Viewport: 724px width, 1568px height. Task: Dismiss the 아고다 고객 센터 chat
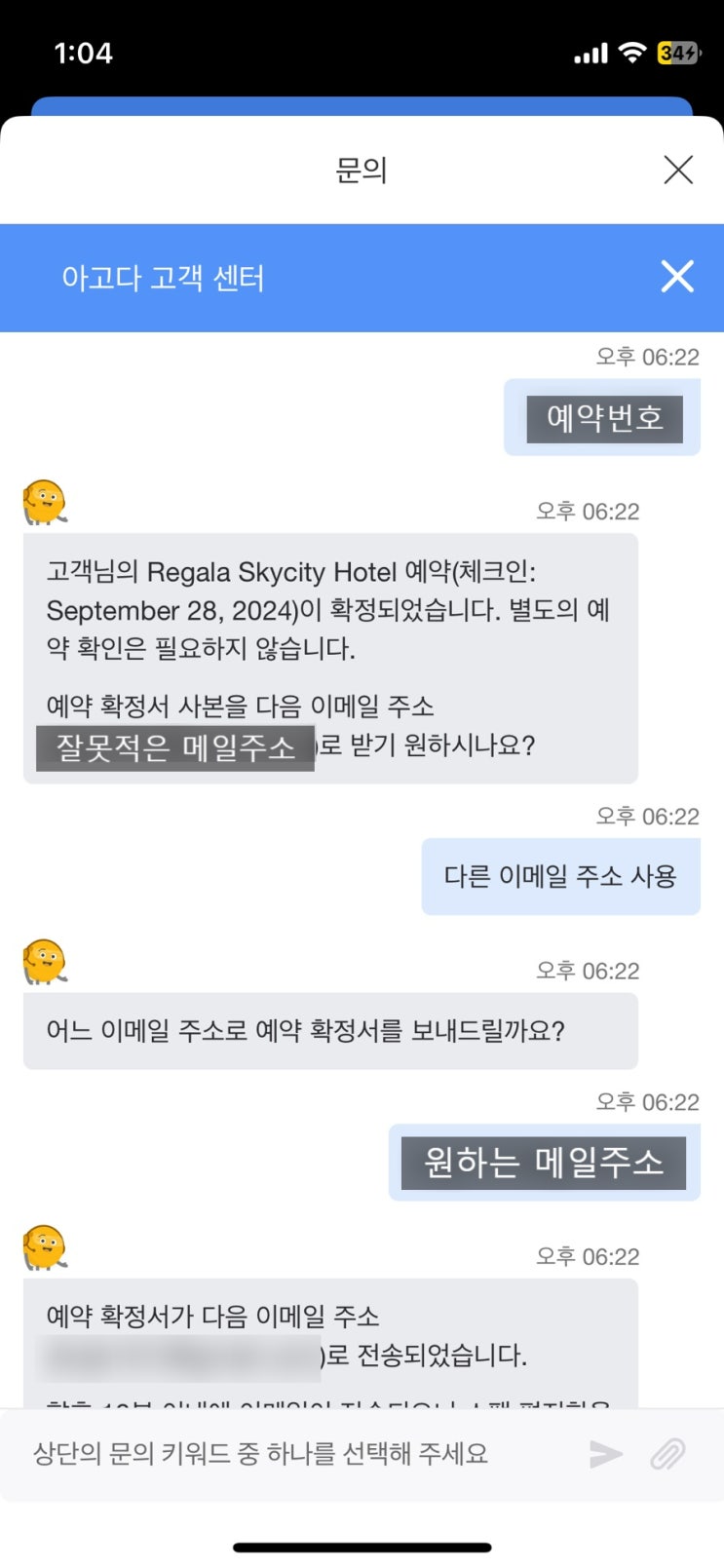[x=677, y=277]
